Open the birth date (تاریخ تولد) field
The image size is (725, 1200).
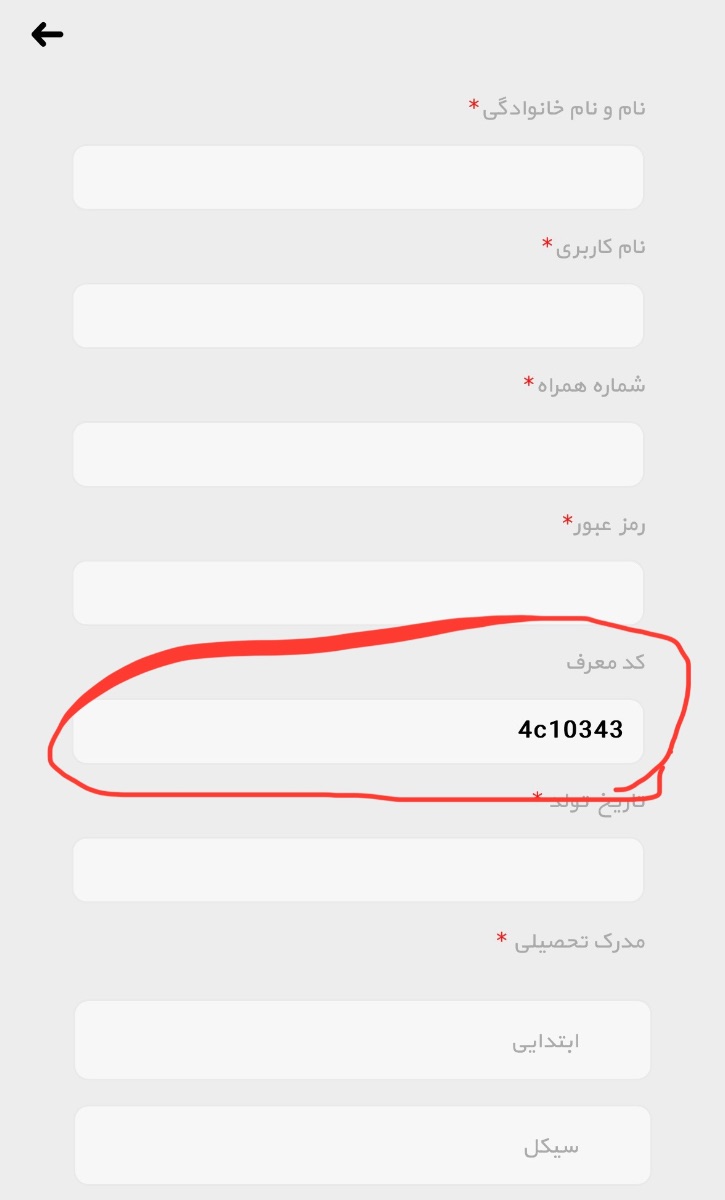tap(357, 869)
